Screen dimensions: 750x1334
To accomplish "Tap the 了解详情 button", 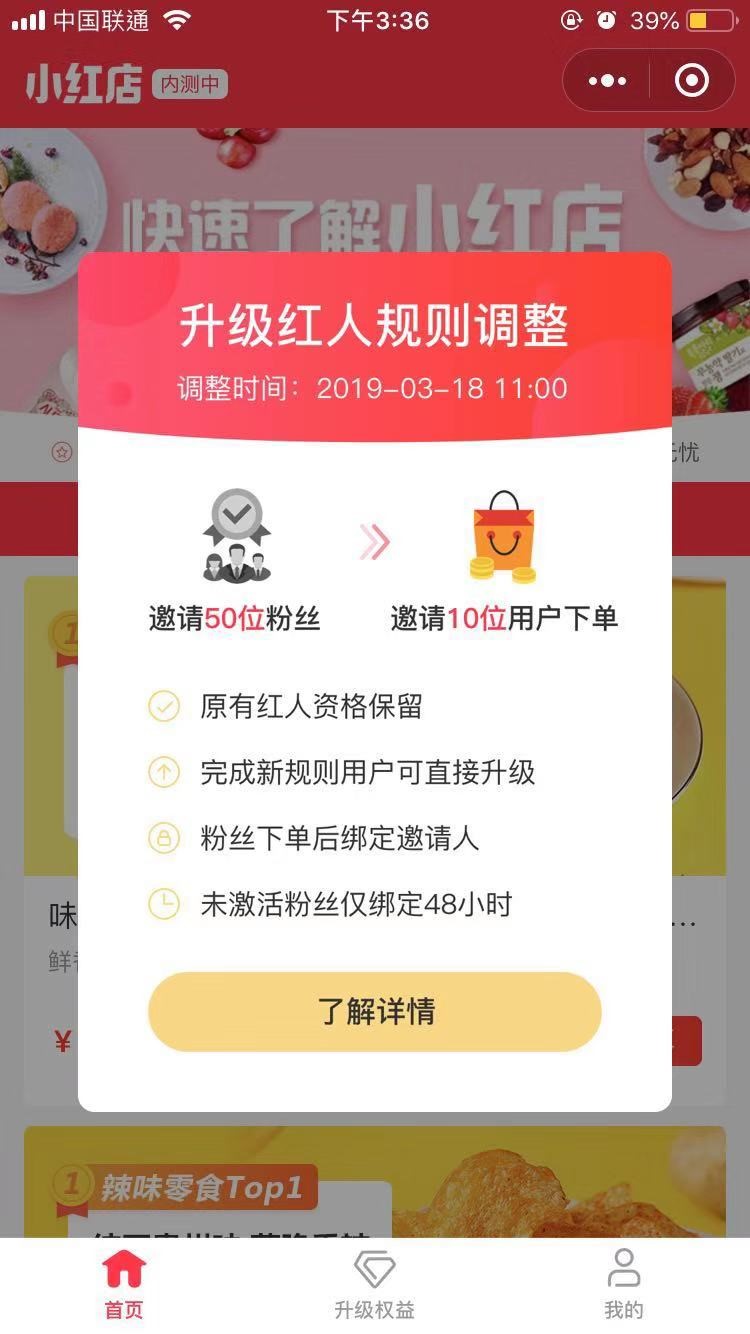I will tap(375, 1011).
